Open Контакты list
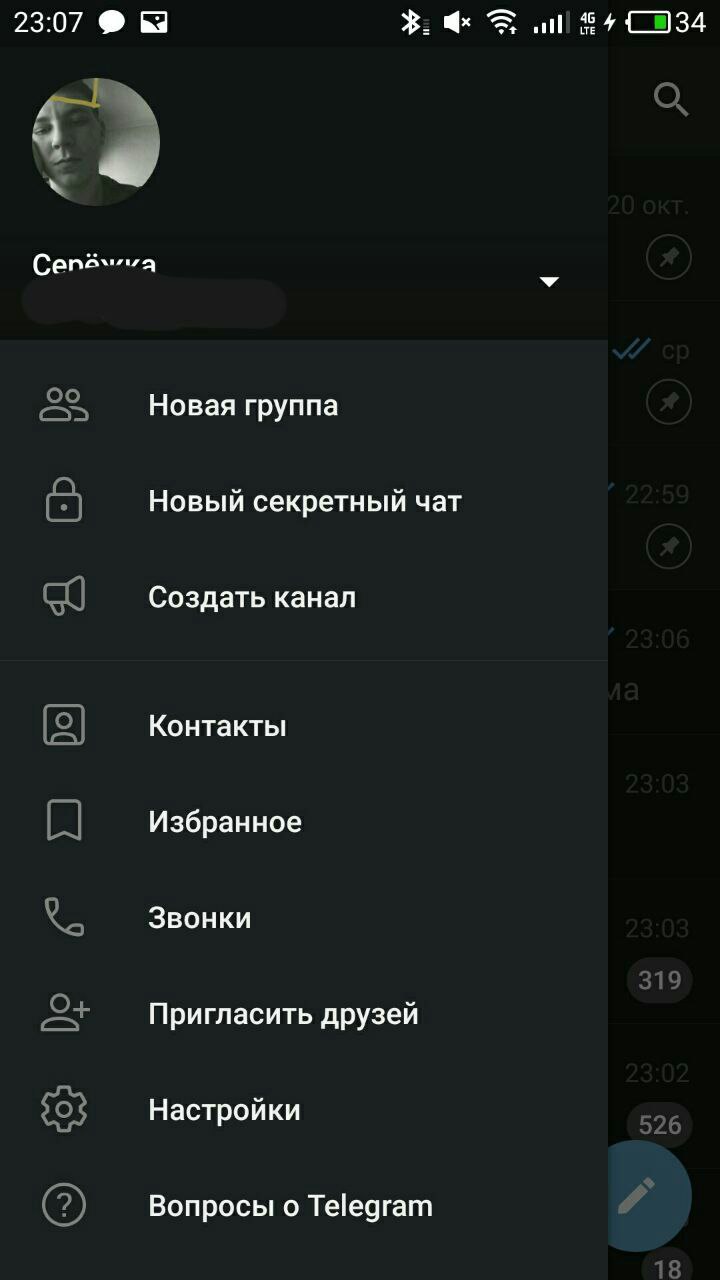Screen dimensions: 720x1280 point(217,725)
